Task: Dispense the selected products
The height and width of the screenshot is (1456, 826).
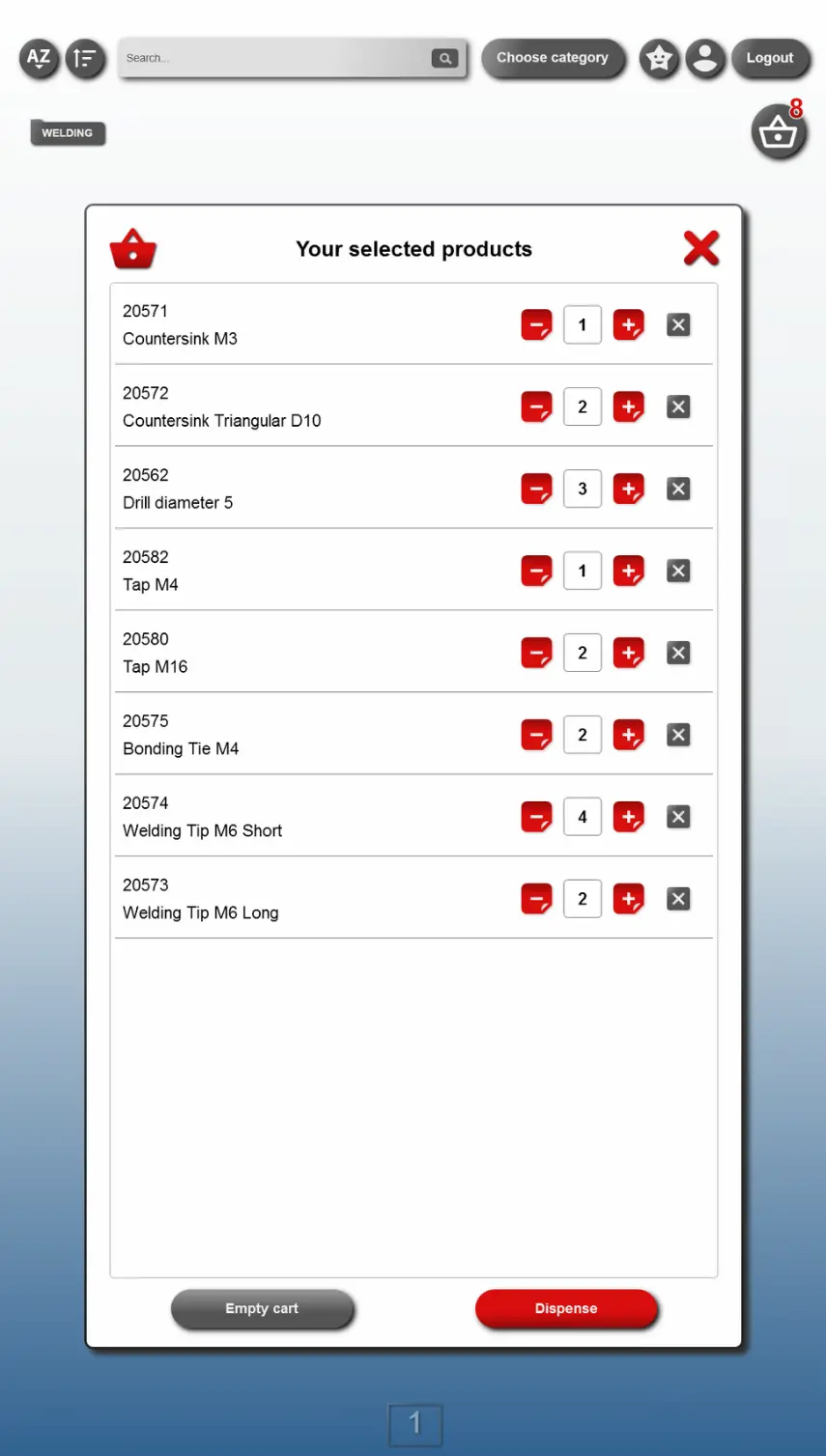Action: pos(566,1308)
